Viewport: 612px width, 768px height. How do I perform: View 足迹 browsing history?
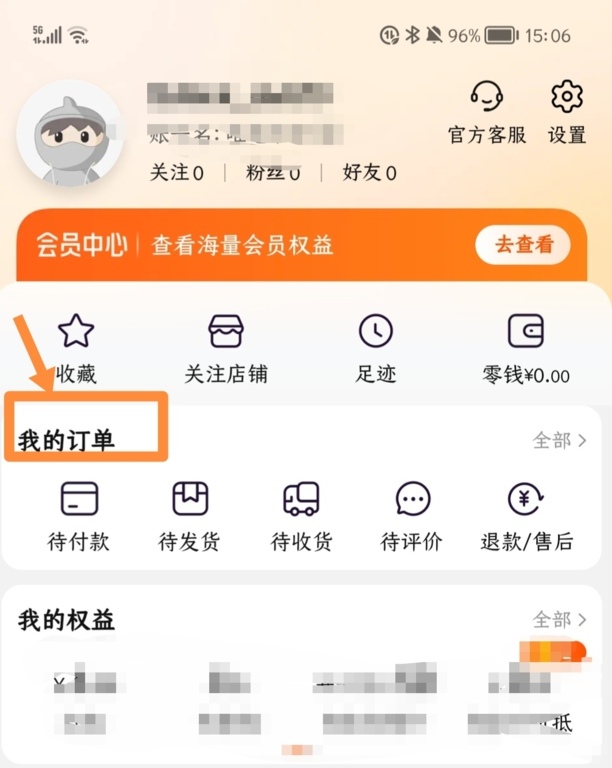coord(376,348)
